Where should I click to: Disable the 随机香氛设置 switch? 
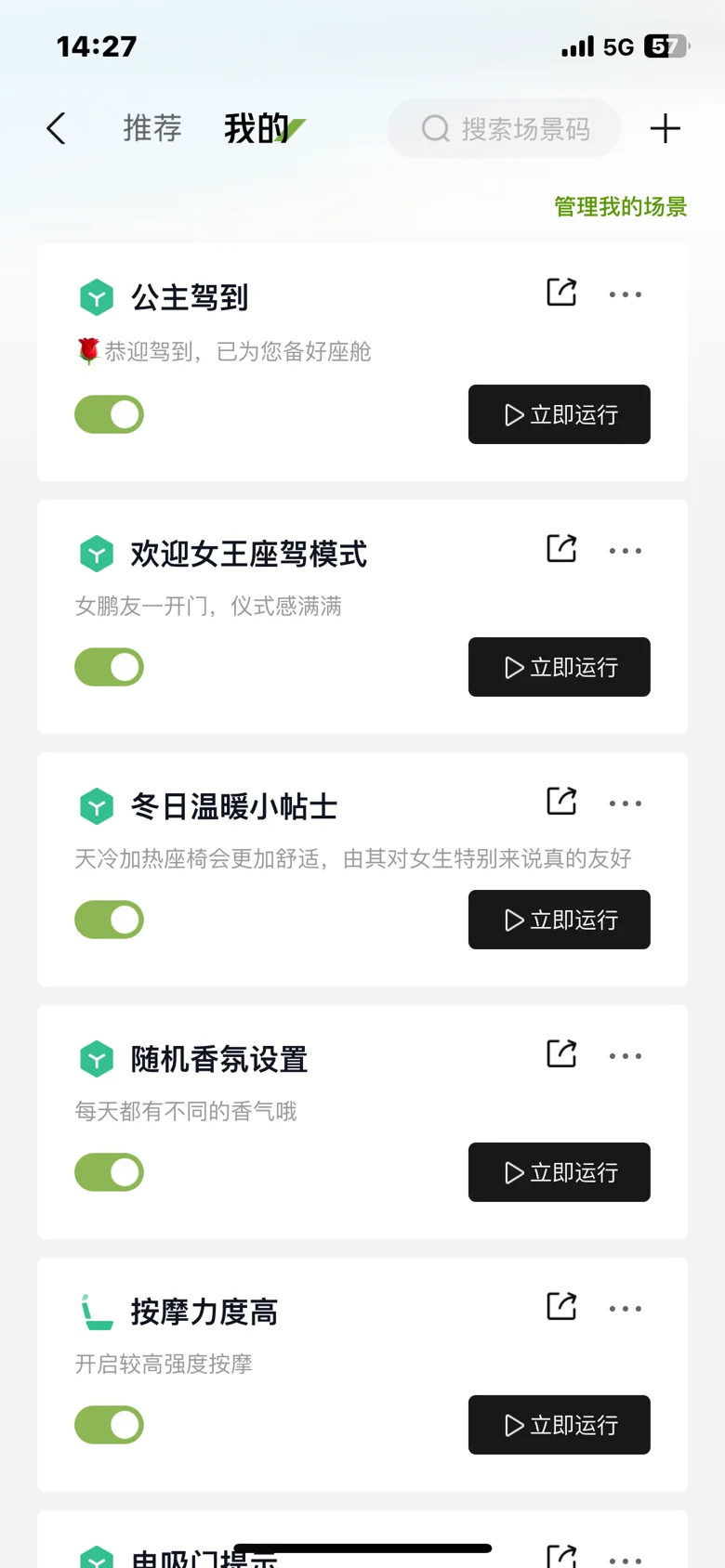pos(110,1172)
